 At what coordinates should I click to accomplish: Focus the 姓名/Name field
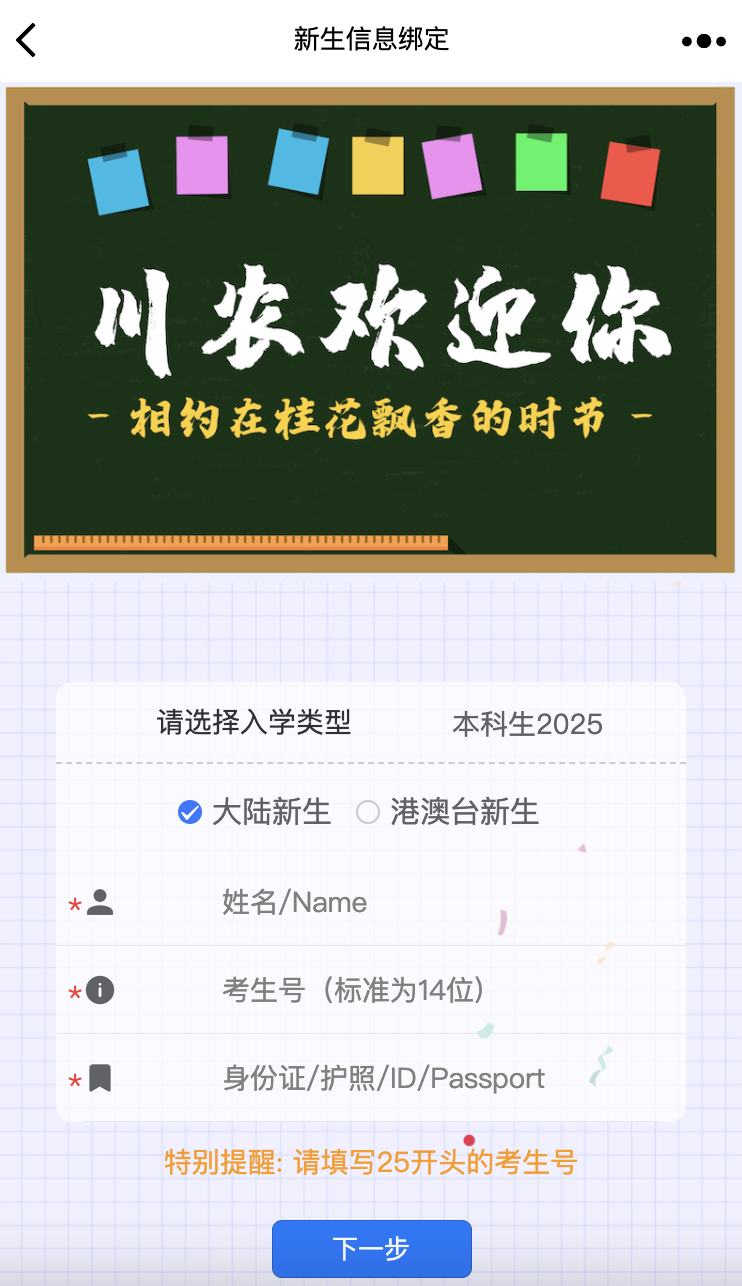pyautogui.click(x=440, y=902)
